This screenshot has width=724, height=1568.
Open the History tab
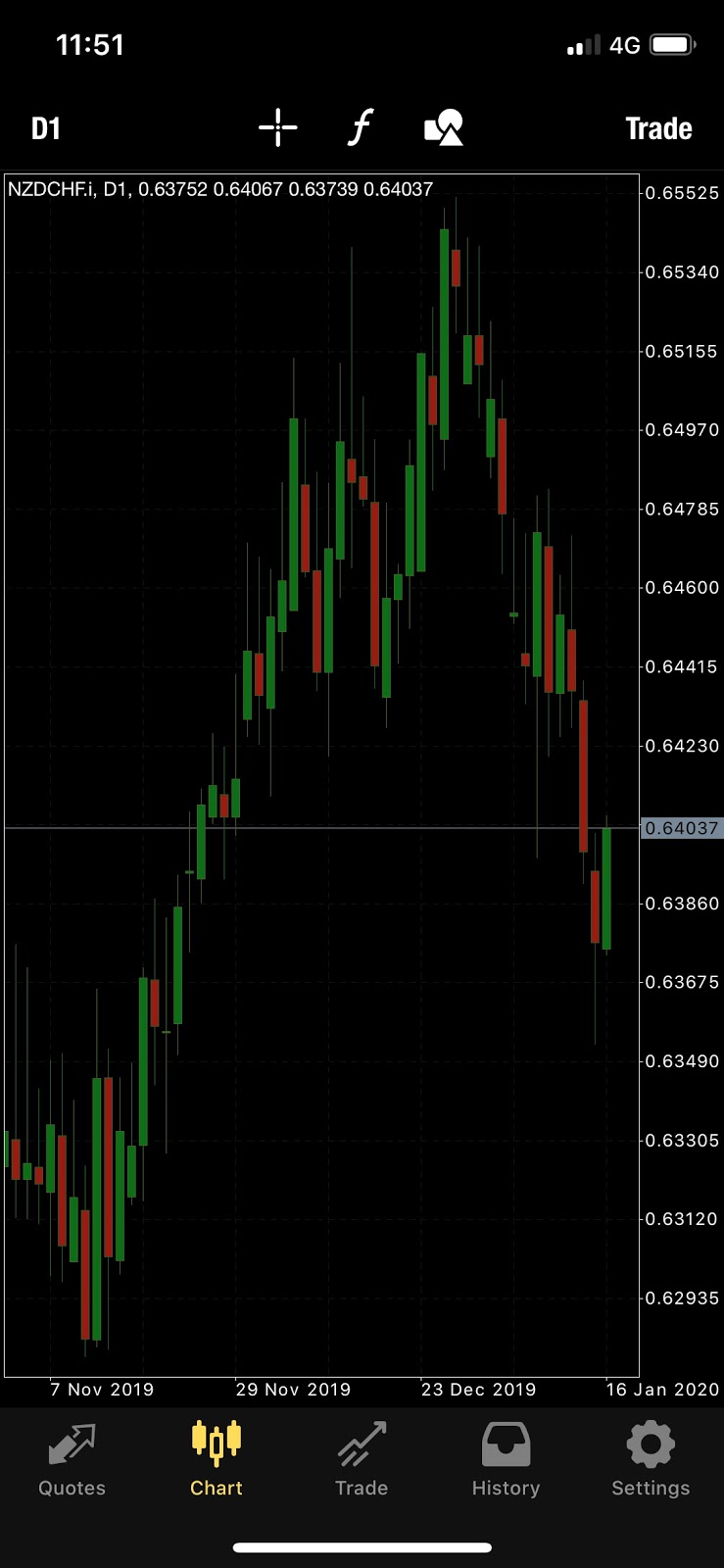coord(506,1460)
